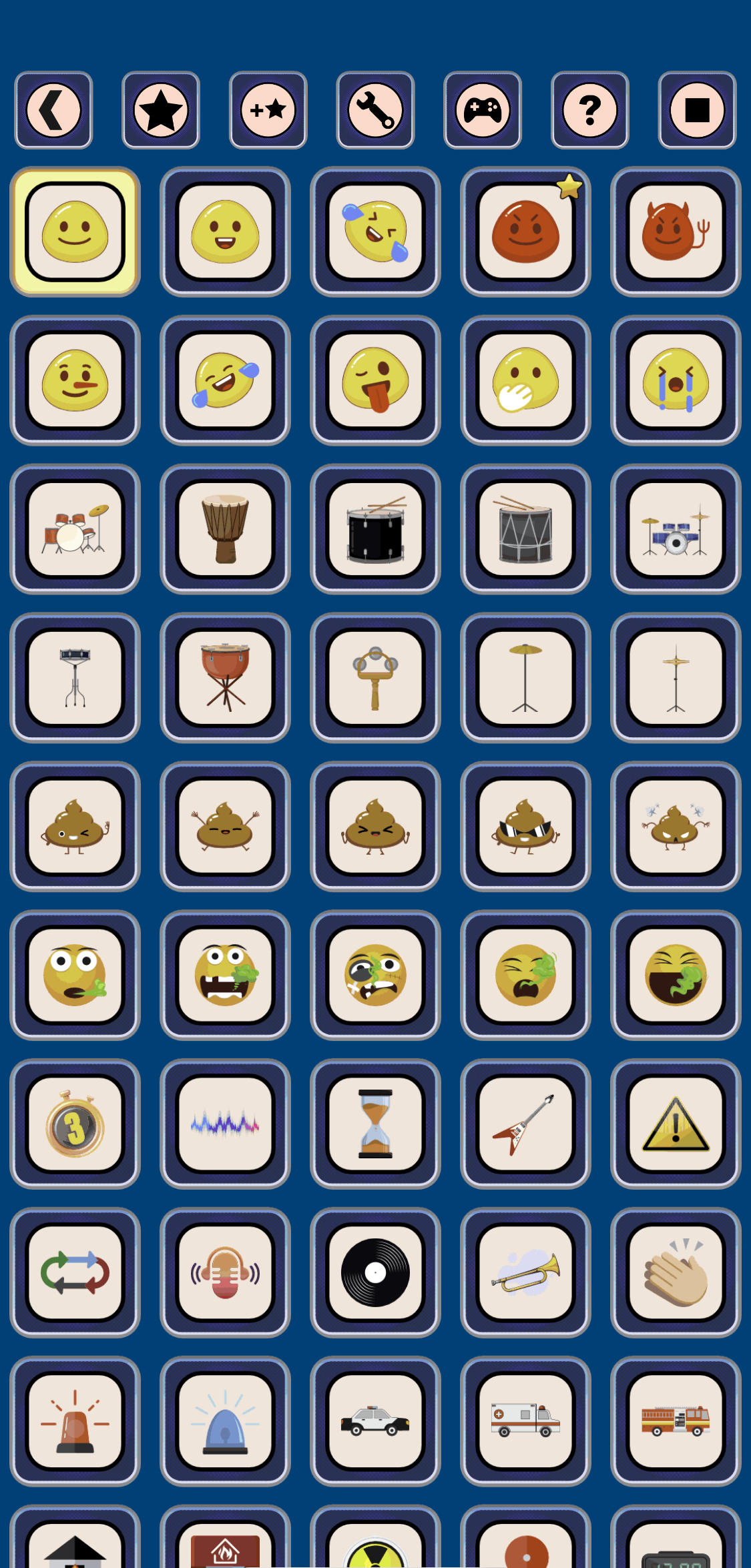Stop playback with the square button
The width and height of the screenshot is (751, 1568).
[697, 110]
